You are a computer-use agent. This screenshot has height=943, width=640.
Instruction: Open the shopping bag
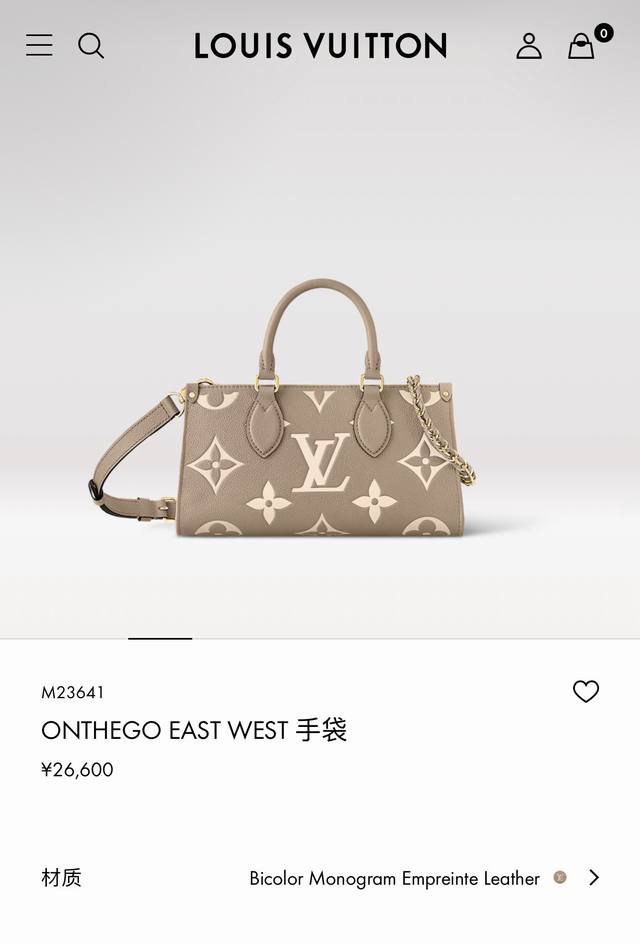582,46
